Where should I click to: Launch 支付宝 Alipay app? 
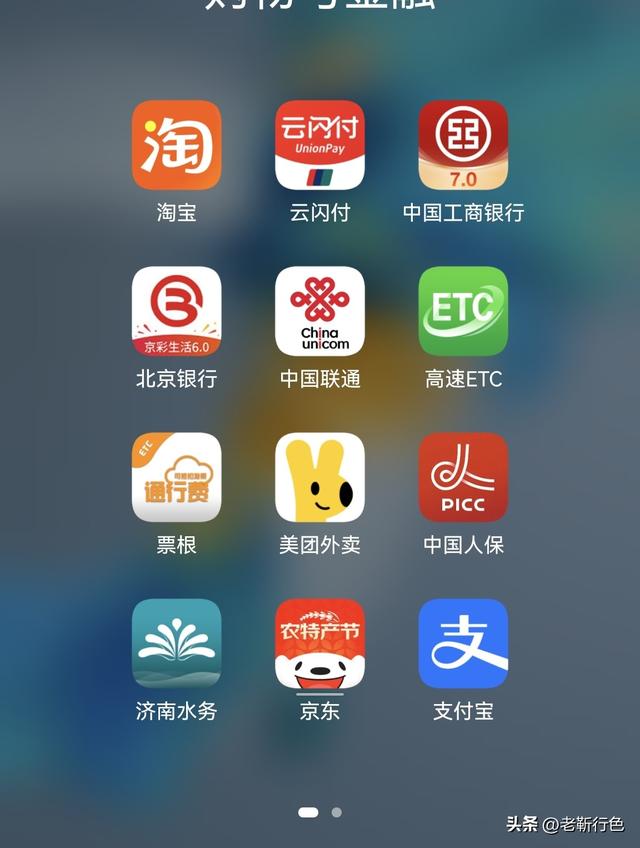(463, 643)
